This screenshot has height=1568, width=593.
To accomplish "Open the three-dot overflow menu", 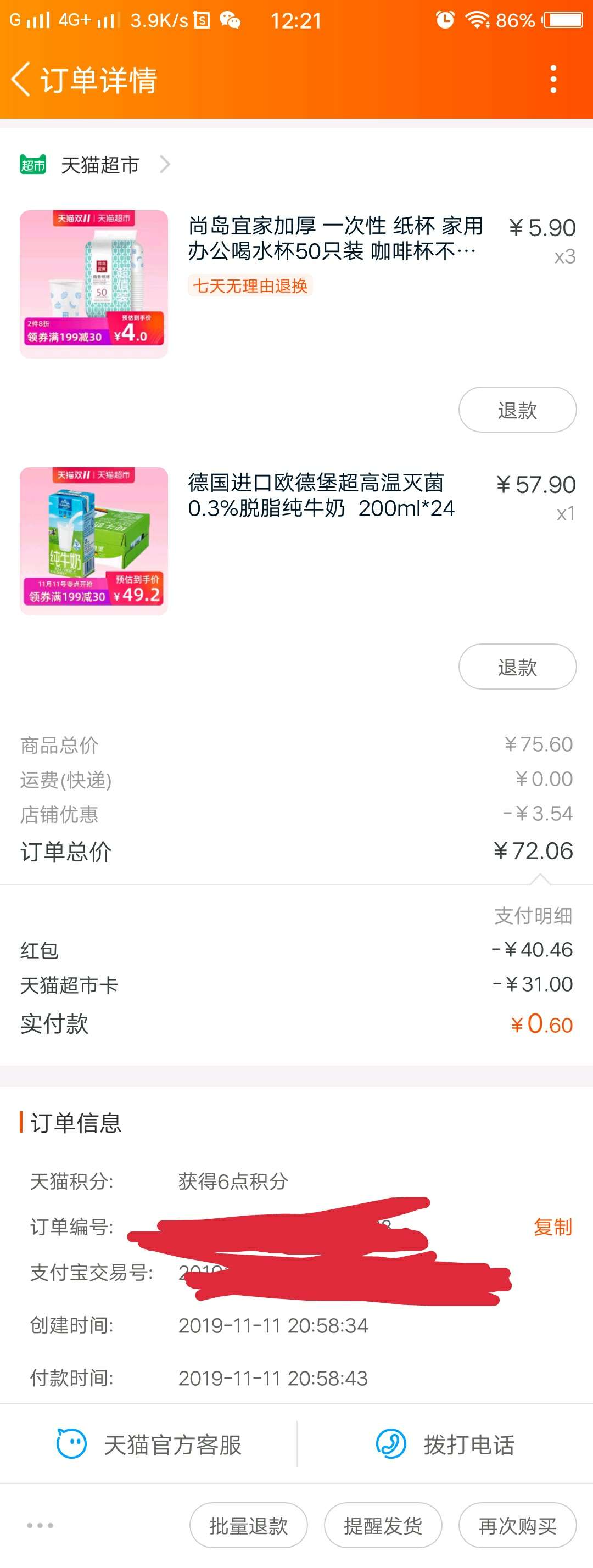I will (555, 80).
